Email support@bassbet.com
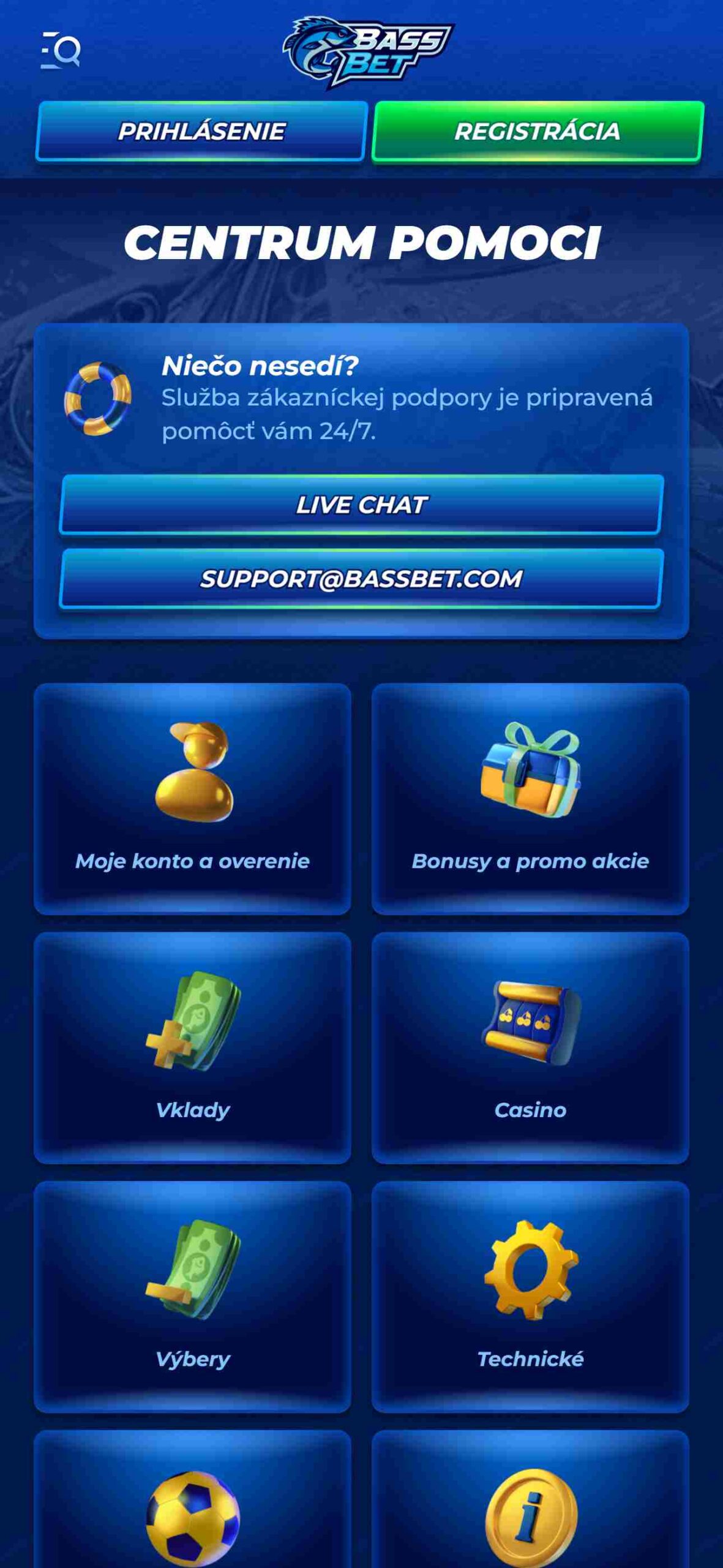Screen dimensions: 723x1568 pyautogui.click(x=361, y=579)
